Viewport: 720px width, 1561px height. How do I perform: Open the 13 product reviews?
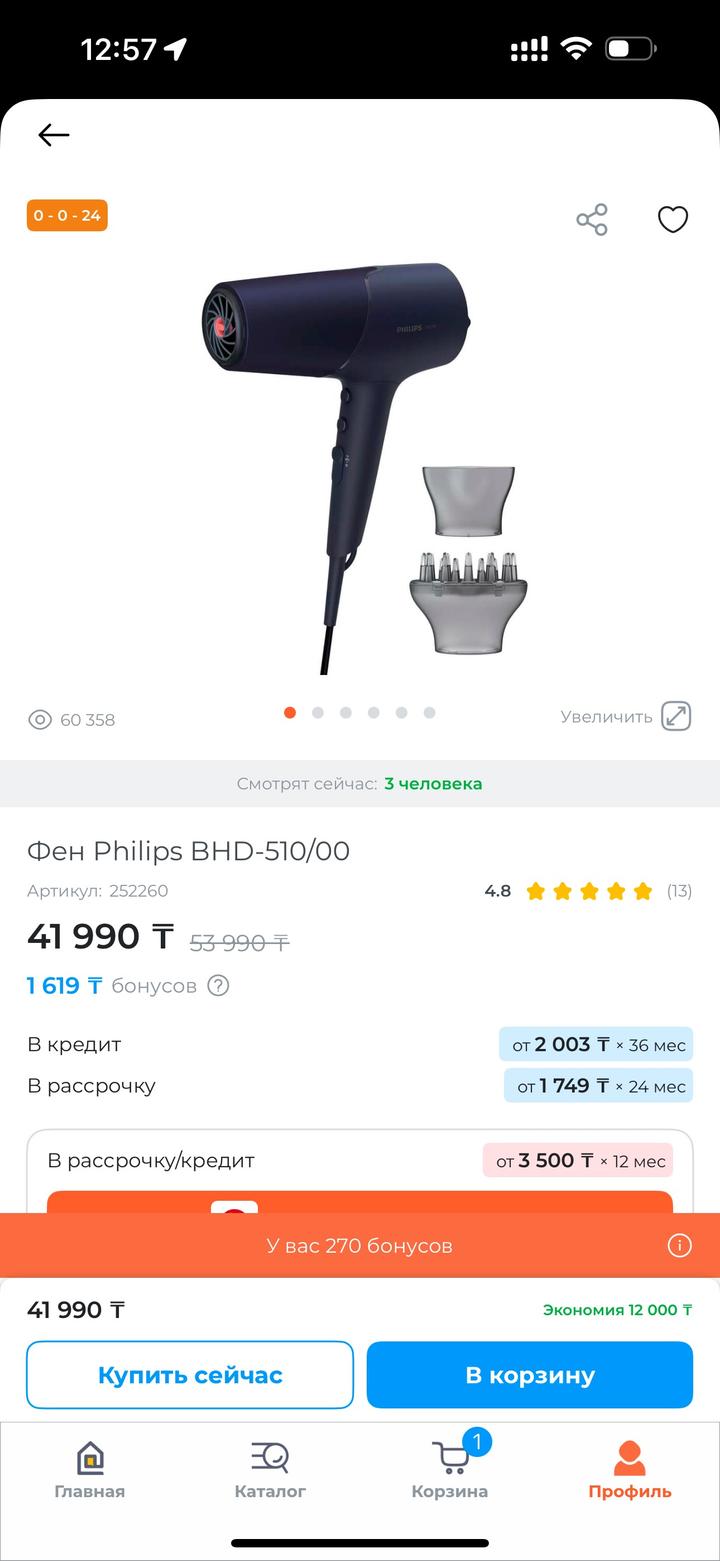tap(679, 891)
